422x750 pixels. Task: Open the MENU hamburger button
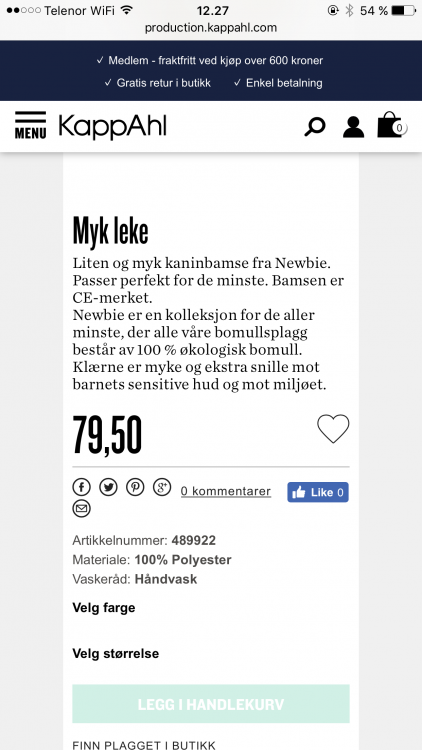[31, 125]
